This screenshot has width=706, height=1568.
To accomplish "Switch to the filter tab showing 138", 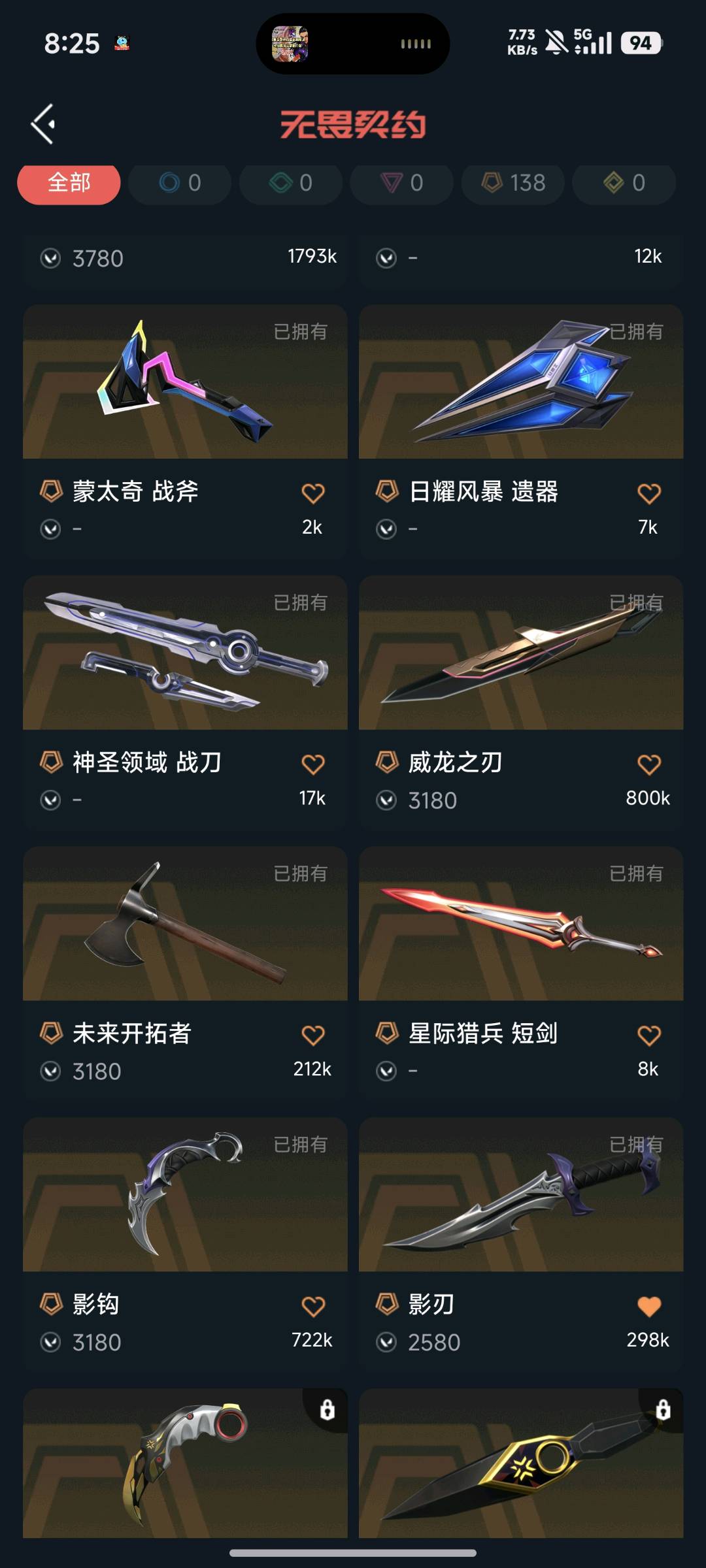I will [x=513, y=183].
